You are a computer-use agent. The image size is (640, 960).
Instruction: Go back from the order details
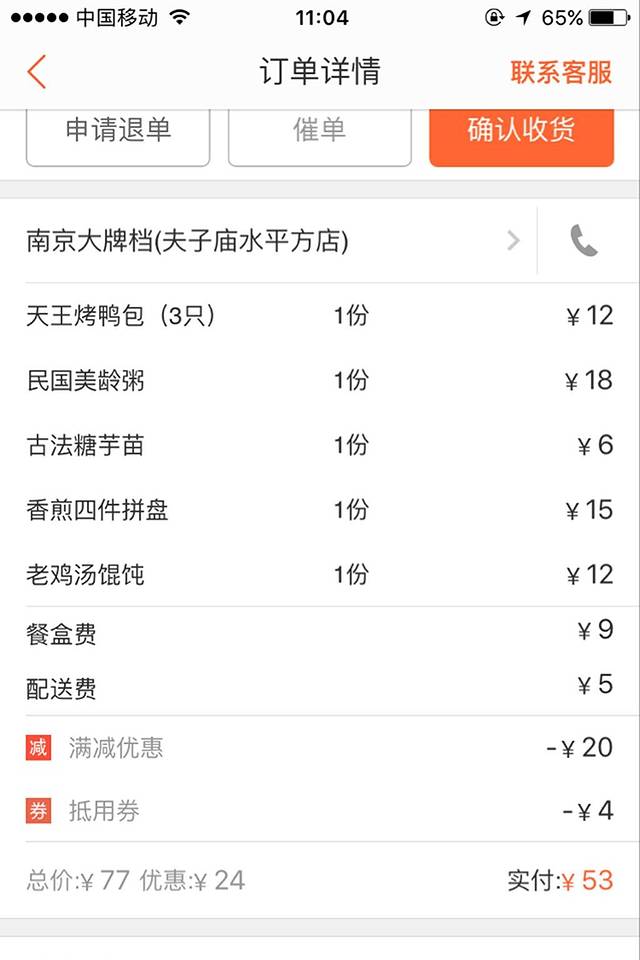tap(37, 72)
